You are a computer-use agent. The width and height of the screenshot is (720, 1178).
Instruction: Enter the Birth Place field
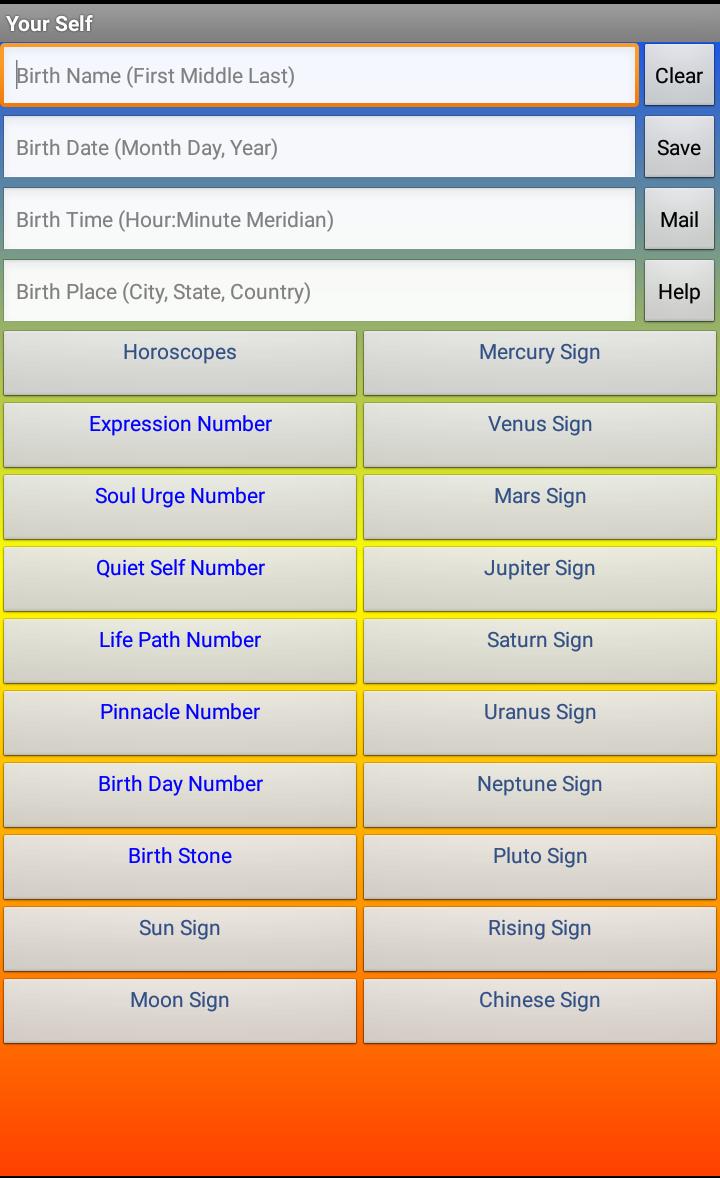coord(320,292)
